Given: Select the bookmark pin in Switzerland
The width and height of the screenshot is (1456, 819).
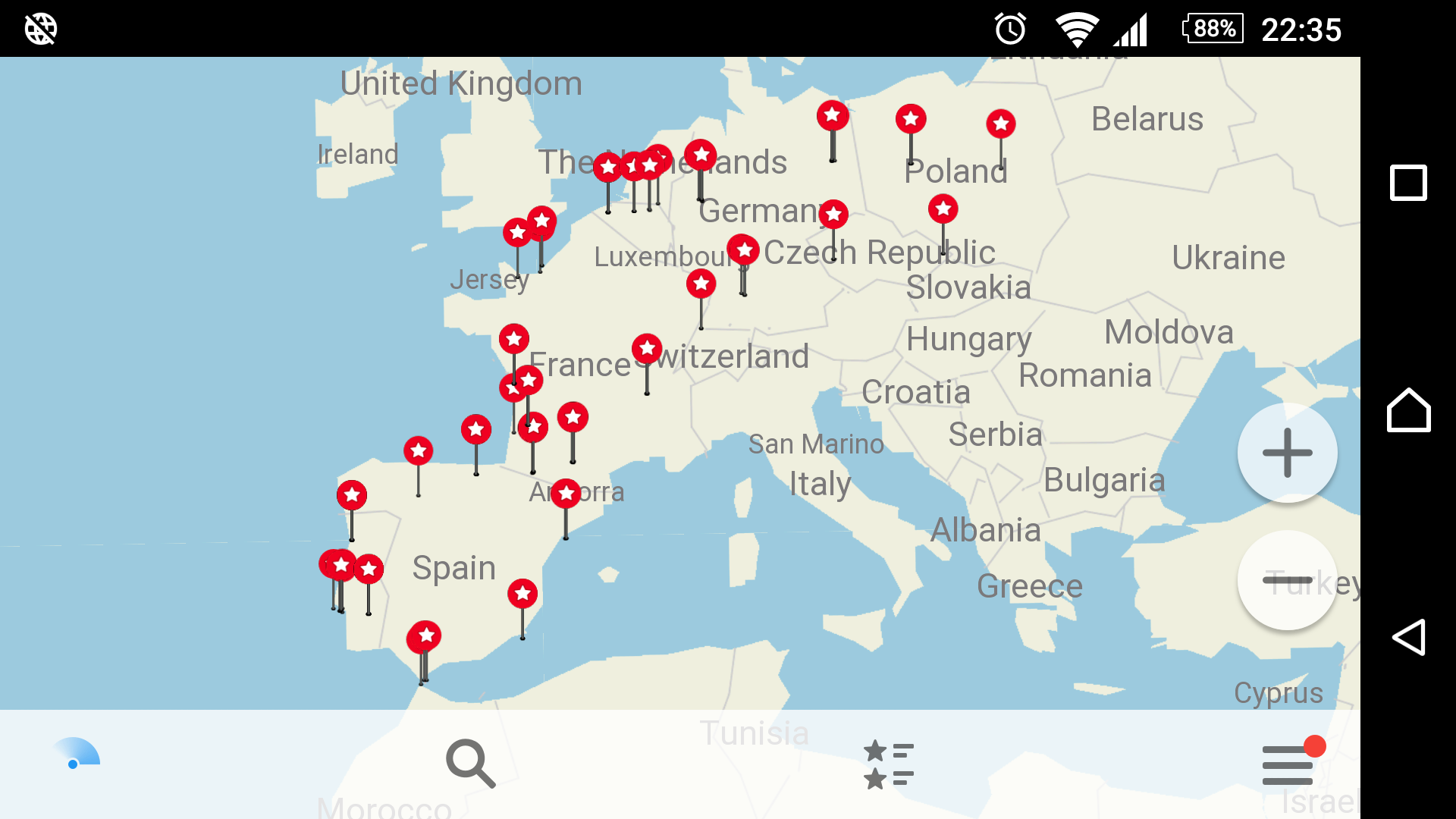Looking at the screenshot, I should point(647,350).
